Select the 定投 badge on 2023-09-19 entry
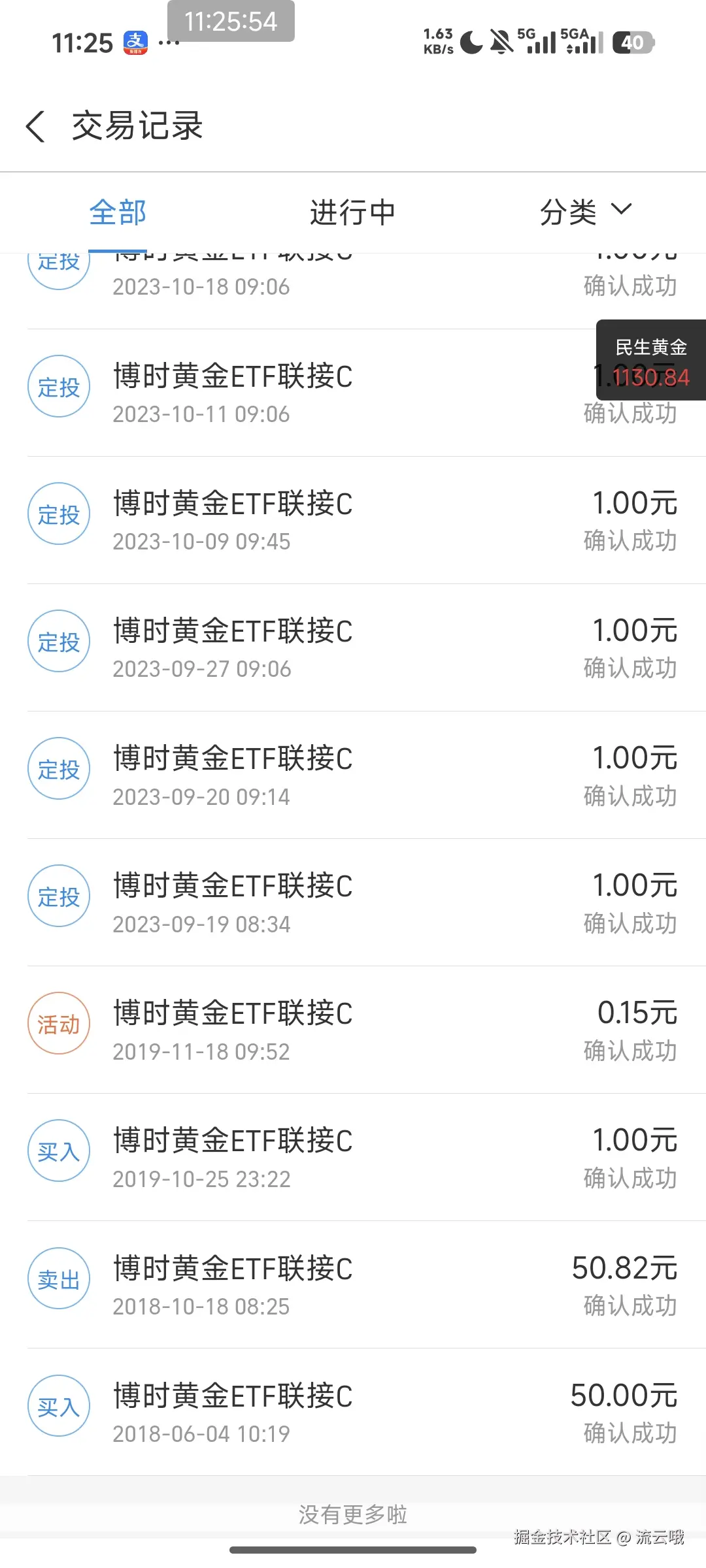 tap(58, 896)
